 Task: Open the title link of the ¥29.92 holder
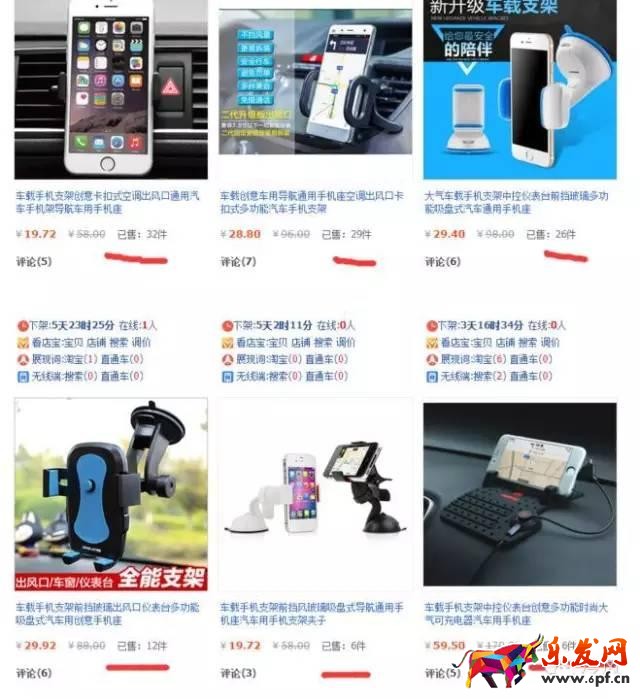[x=108, y=613]
